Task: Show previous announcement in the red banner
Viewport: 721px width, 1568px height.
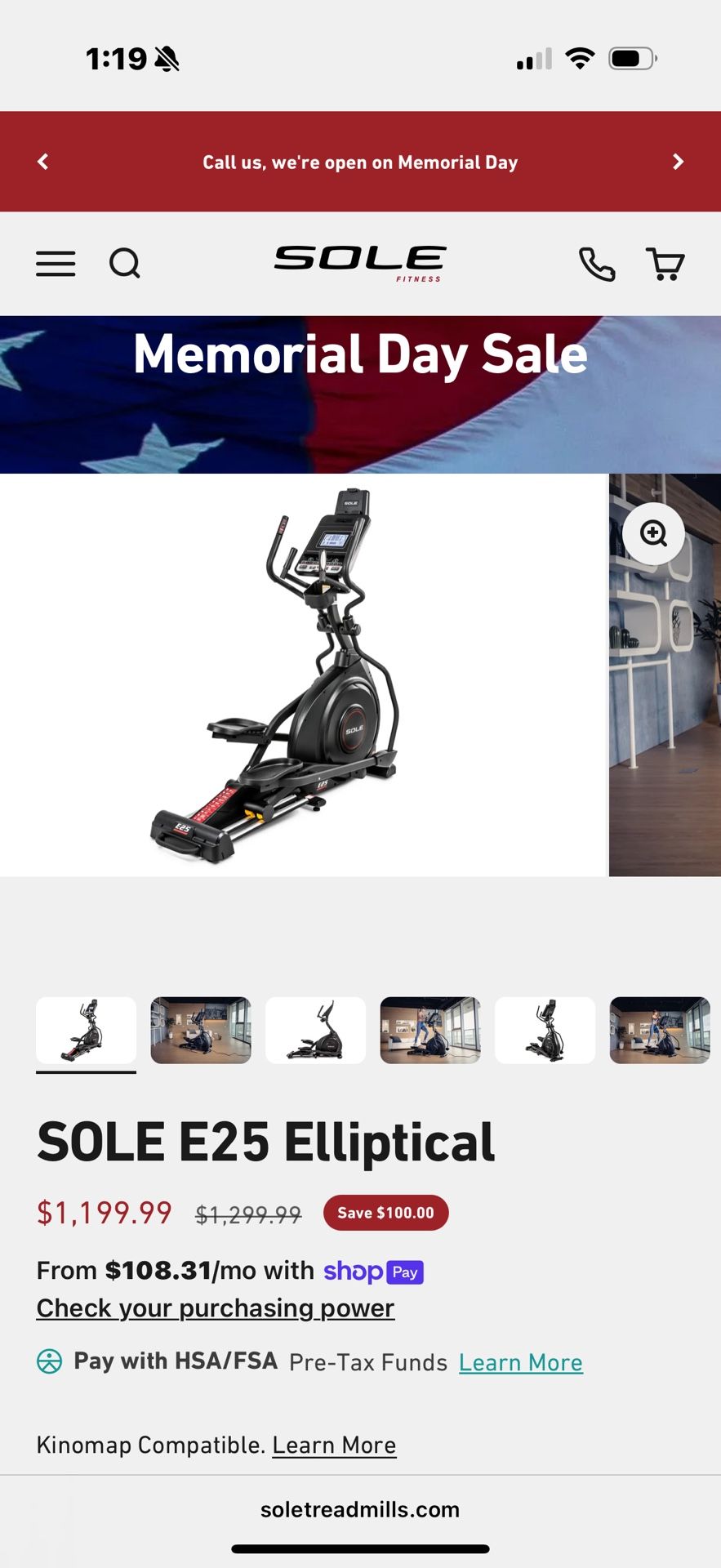Action: pos(43,162)
